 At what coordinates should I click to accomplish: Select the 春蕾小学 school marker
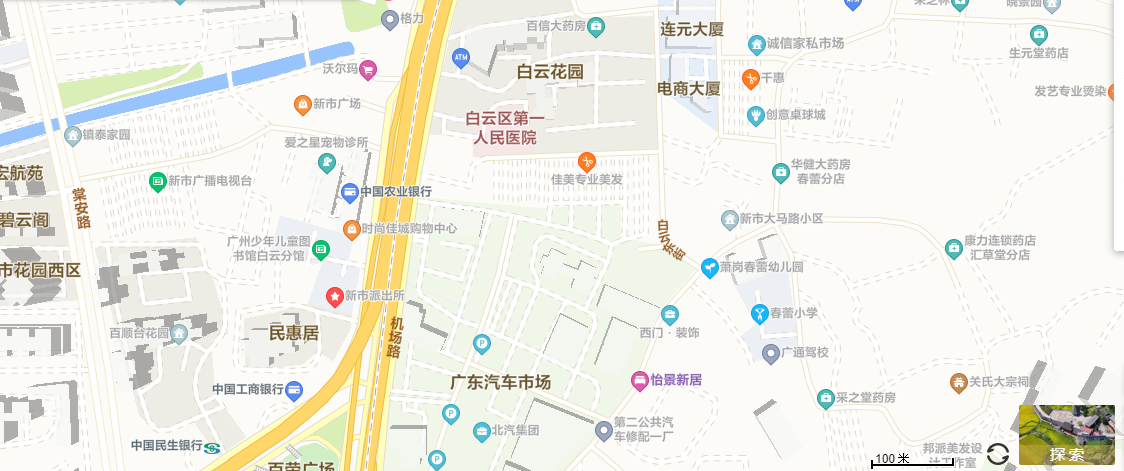tap(760, 314)
